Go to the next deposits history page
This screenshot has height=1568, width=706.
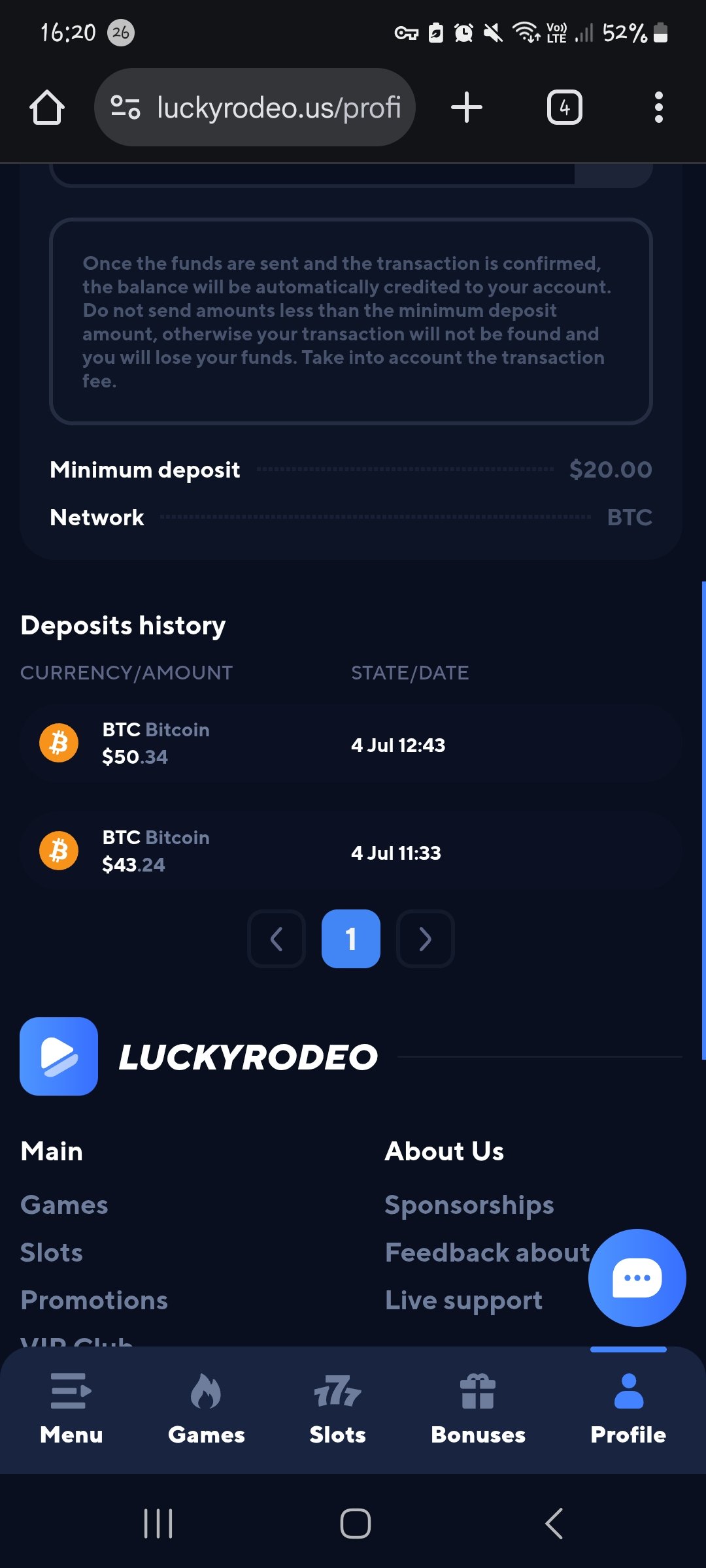click(426, 939)
